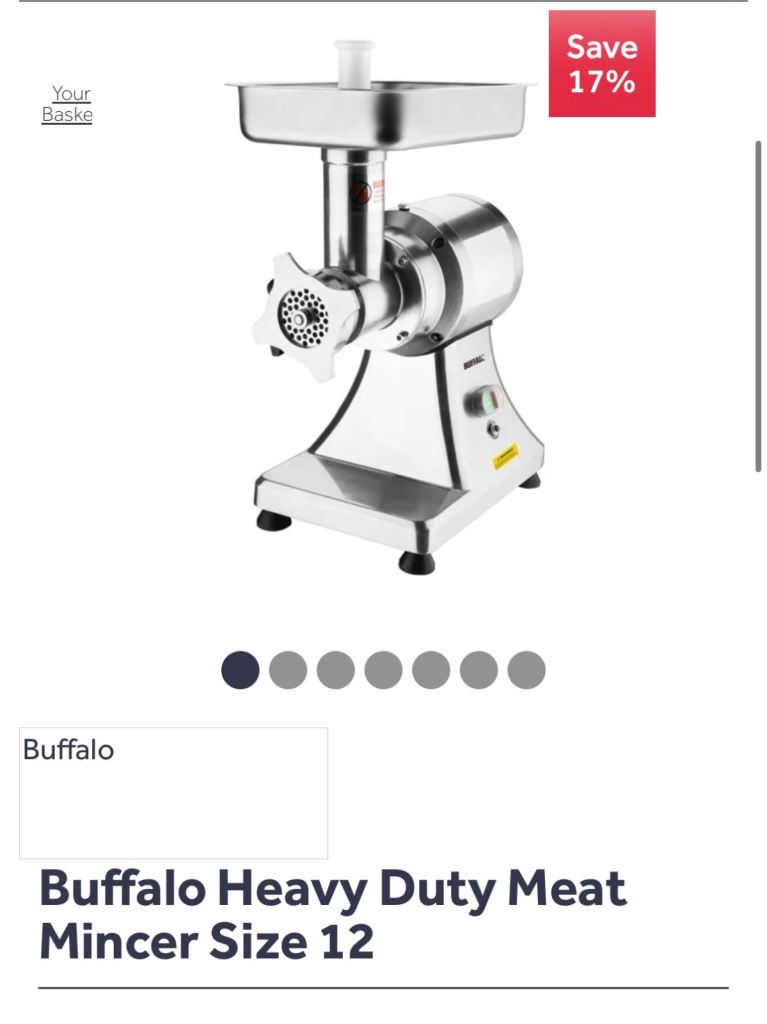Screen dimensions: 767x1024
Task: Click the Buffalo brand box outline
Action: (175, 790)
